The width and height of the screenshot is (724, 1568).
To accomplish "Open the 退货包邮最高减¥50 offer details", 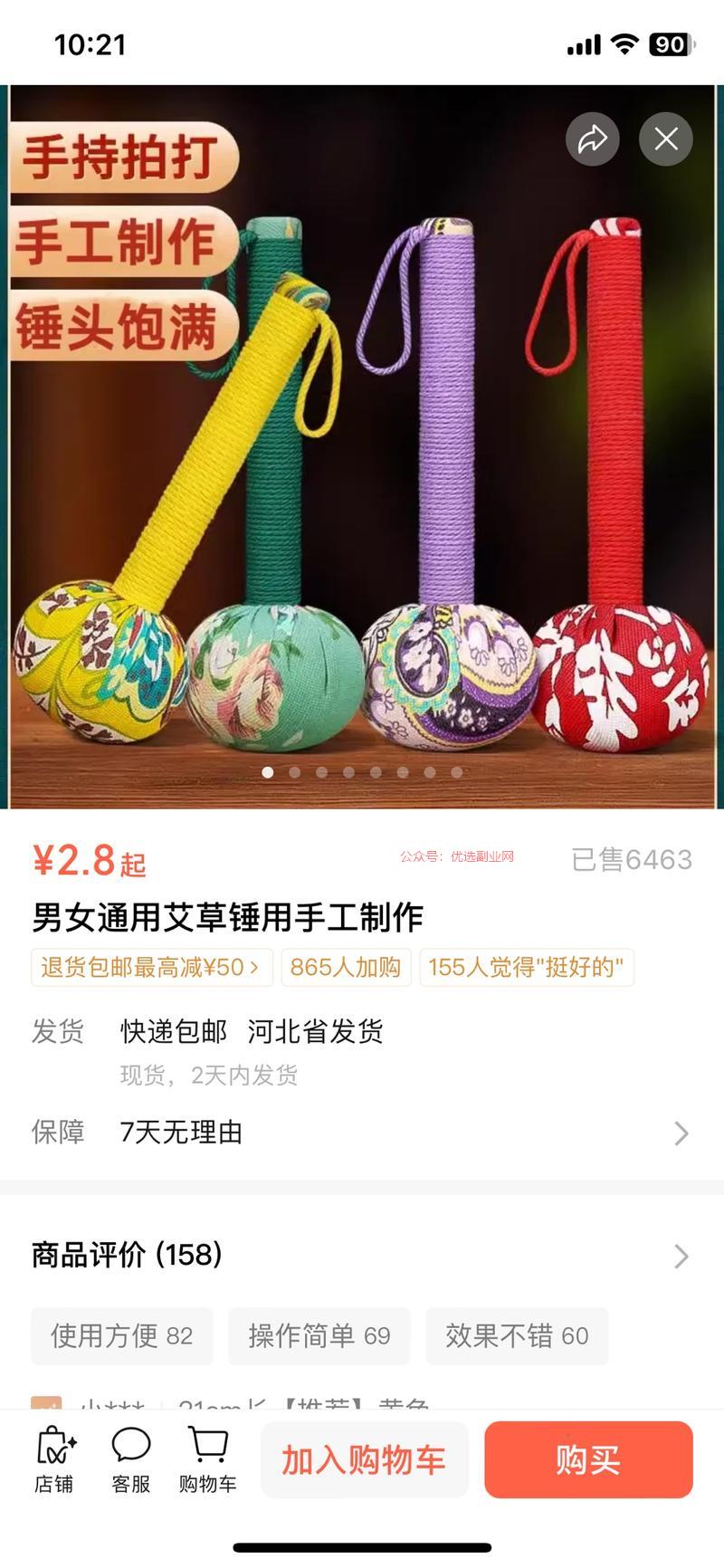I will pos(150,967).
